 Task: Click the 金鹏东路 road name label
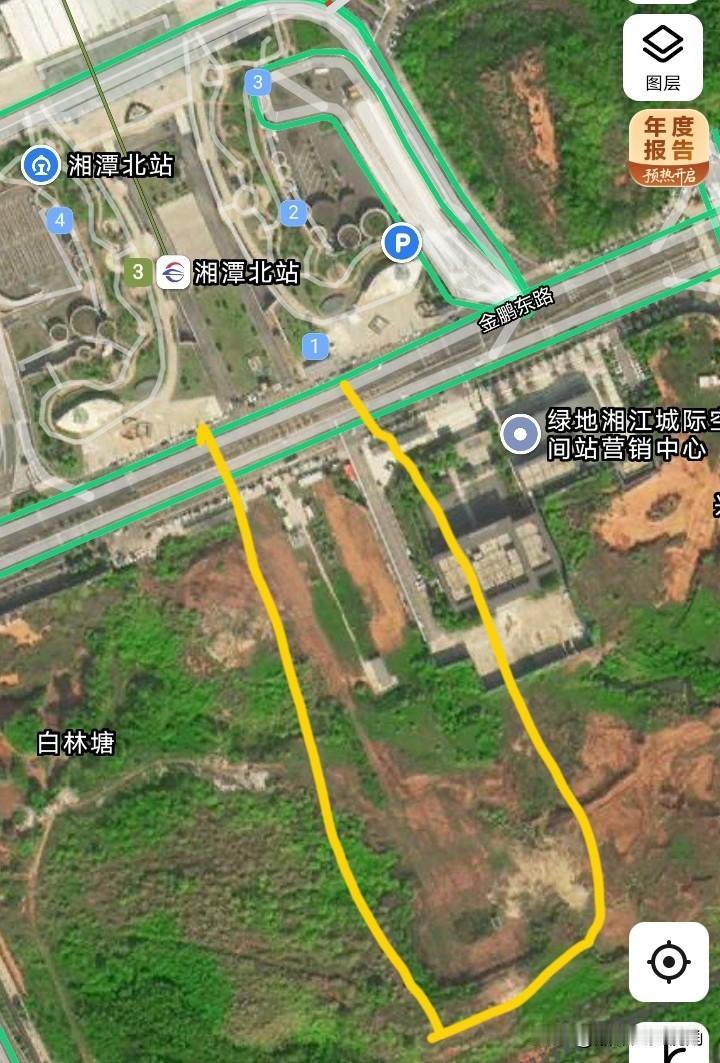(x=516, y=310)
